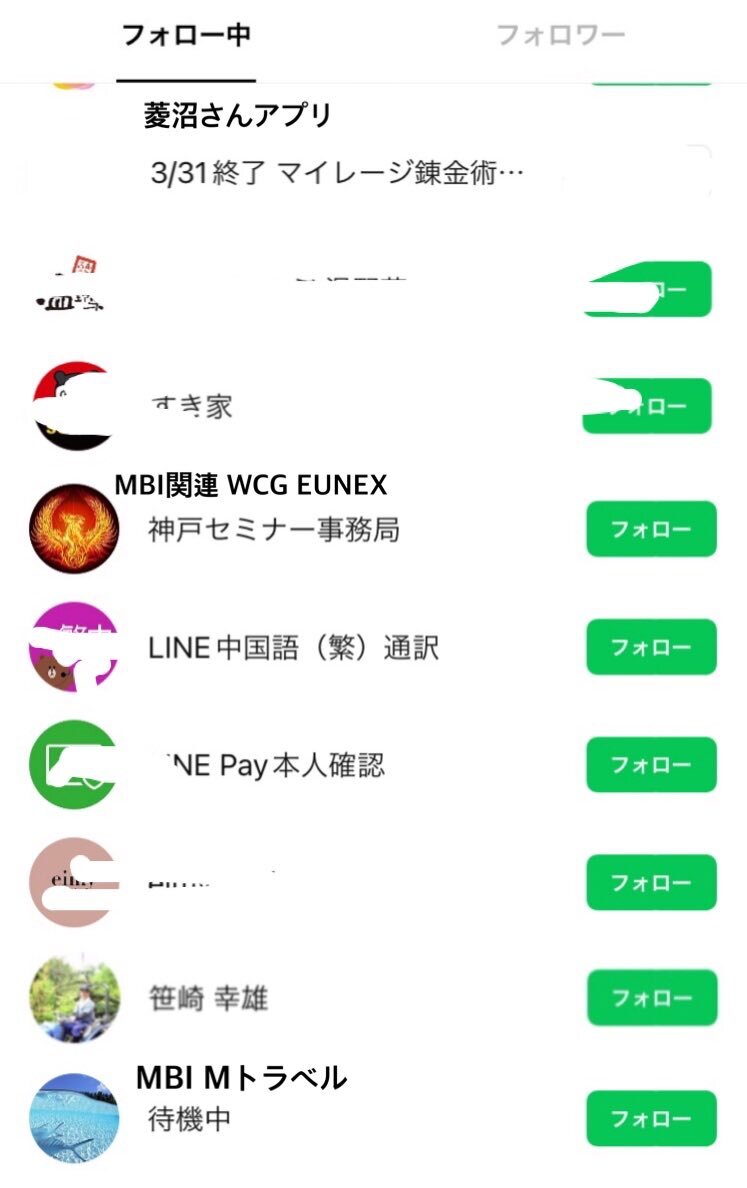Follow LINE Pay 本人確認 account
This screenshot has height=1188, width=747.
point(651,765)
